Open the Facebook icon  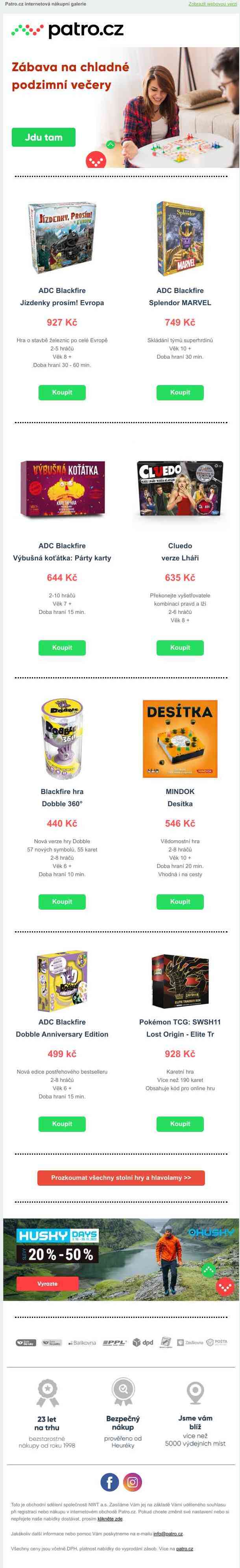(110, 1481)
